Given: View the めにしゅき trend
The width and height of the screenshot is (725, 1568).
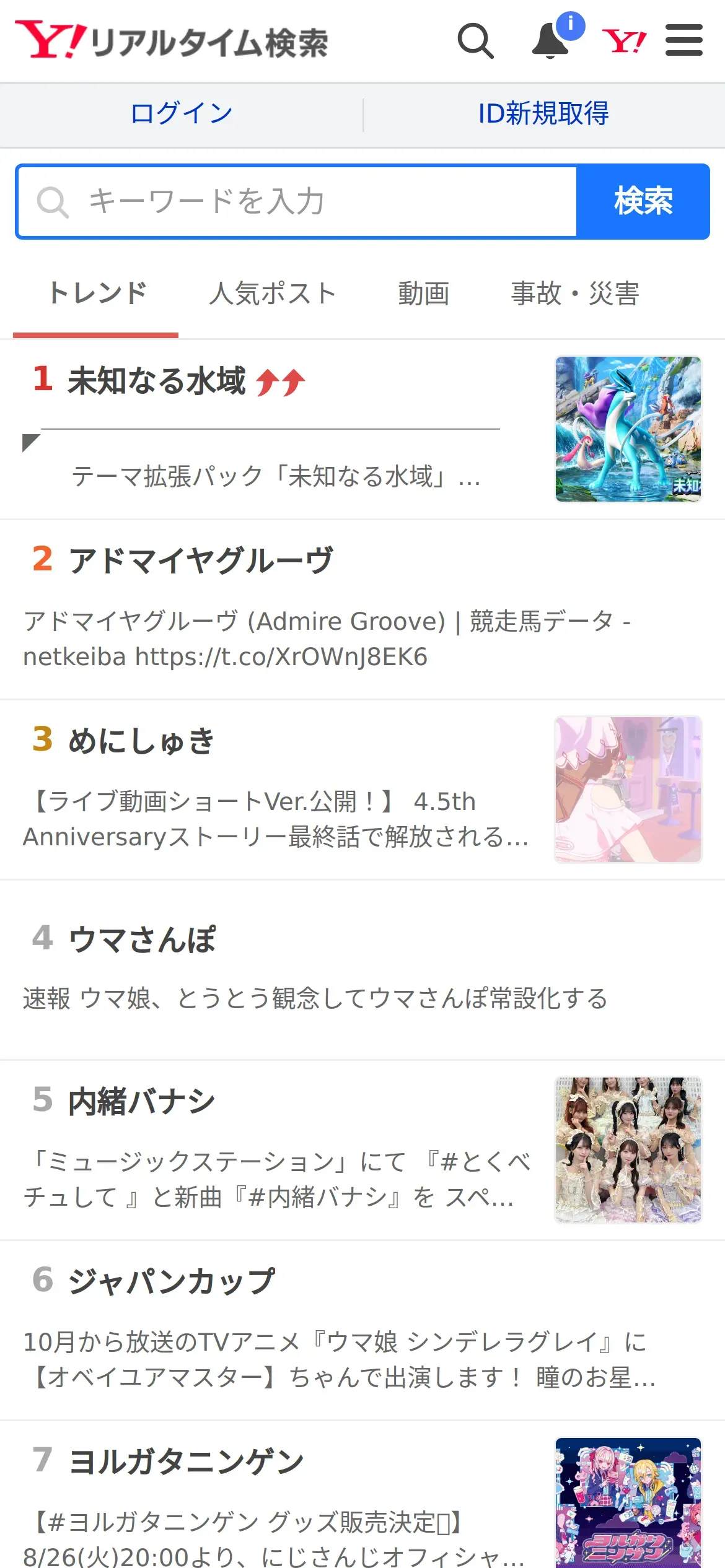Looking at the screenshot, I should click(142, 741).
